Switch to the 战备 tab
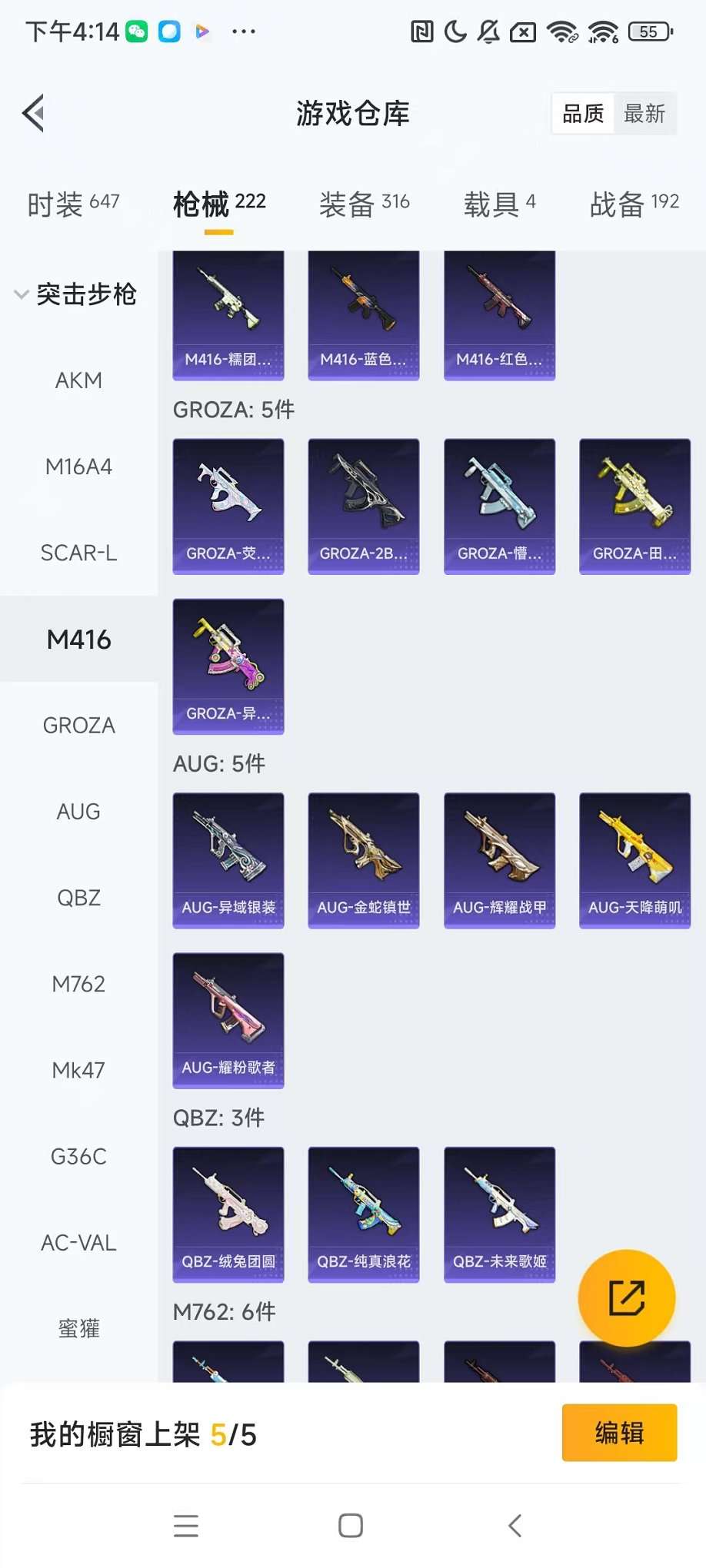Screen dimensions: 706x1568 [x=634, y=204]
